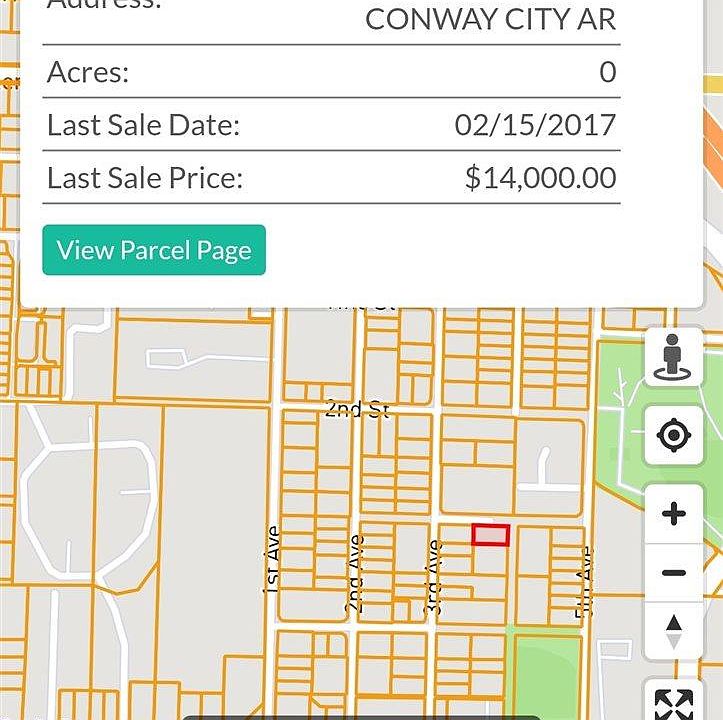Zoom in on the map
Viewport: 723px width, 720px height.
(673, 514)
